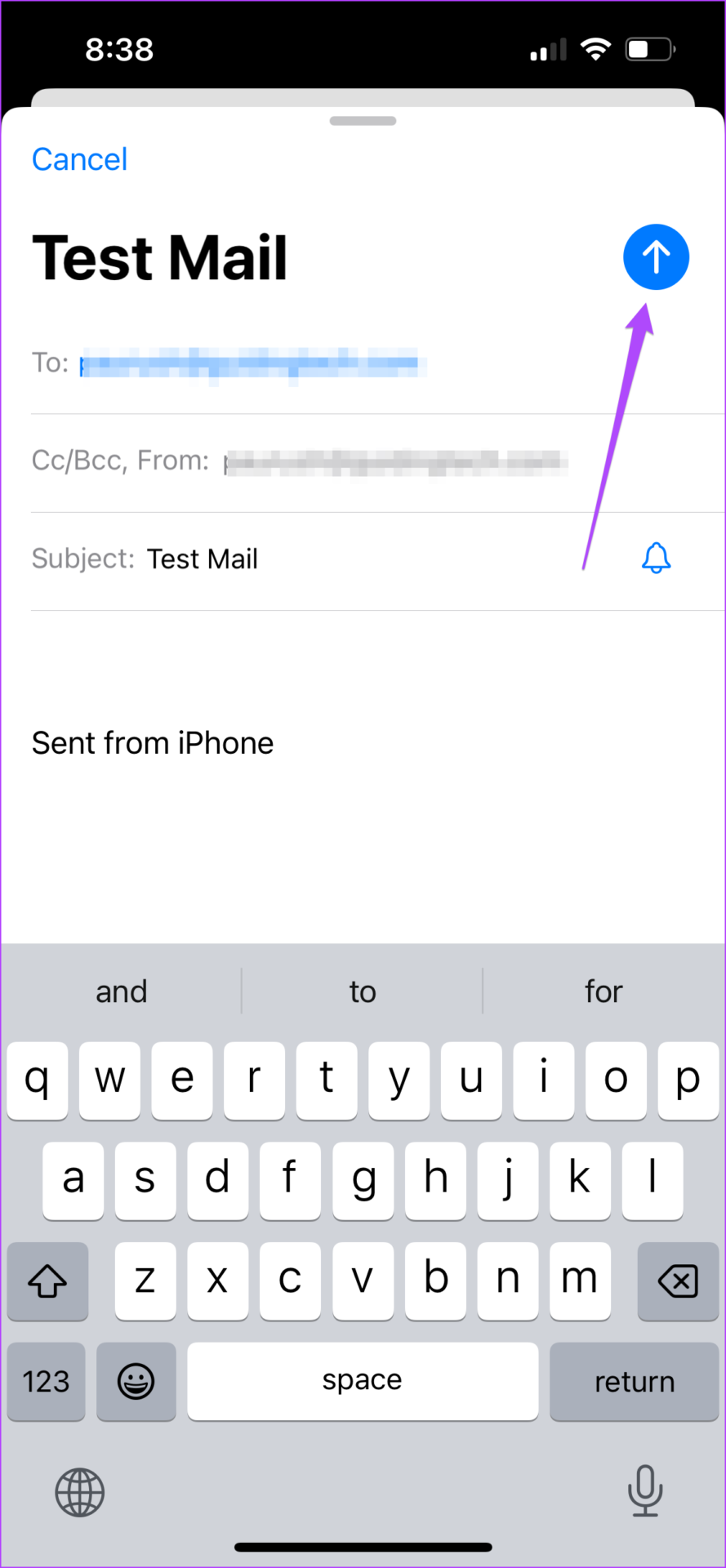Screen dimensions: 726x1568
Task: Tap the backspace key
Action: 678,1281
